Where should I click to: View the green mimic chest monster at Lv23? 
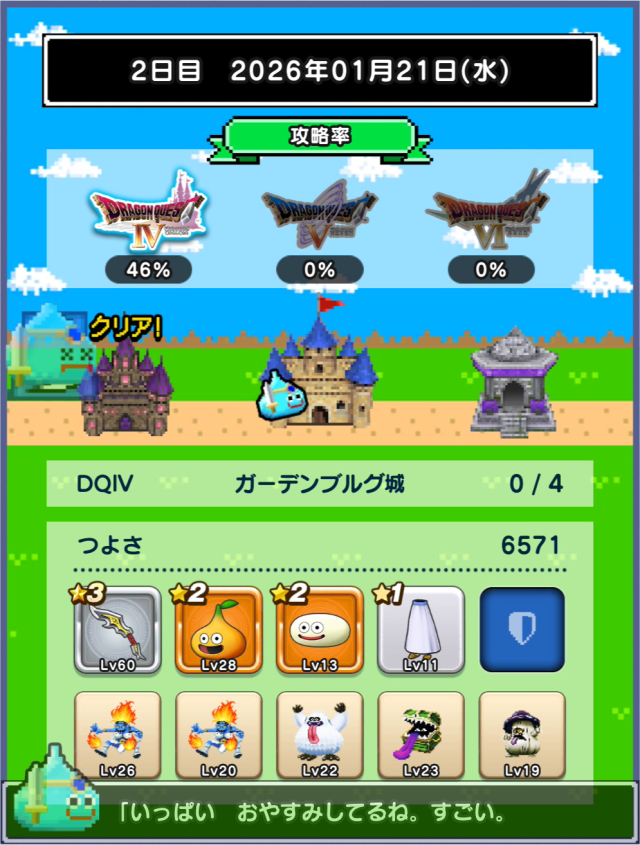click(x=421, y=735)
